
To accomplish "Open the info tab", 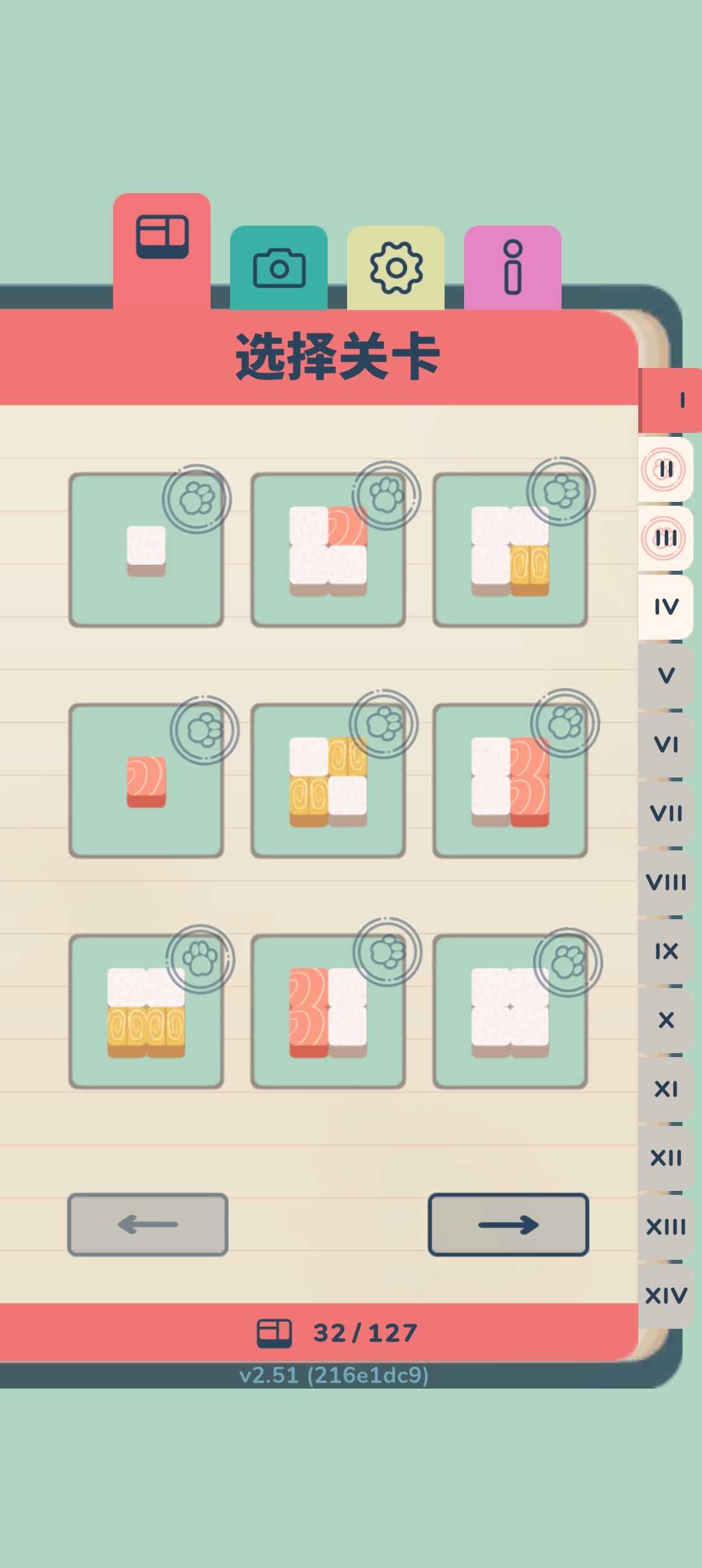I will [513, 267].
